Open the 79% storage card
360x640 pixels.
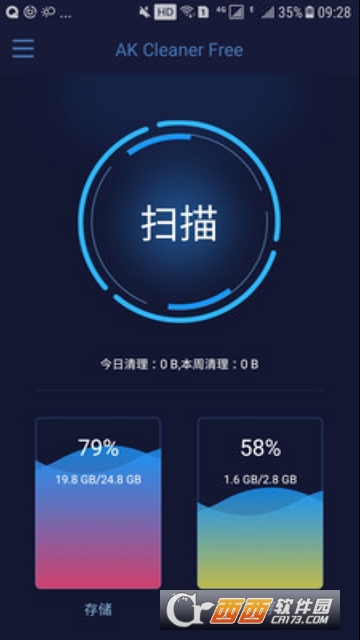click(98, 503)
